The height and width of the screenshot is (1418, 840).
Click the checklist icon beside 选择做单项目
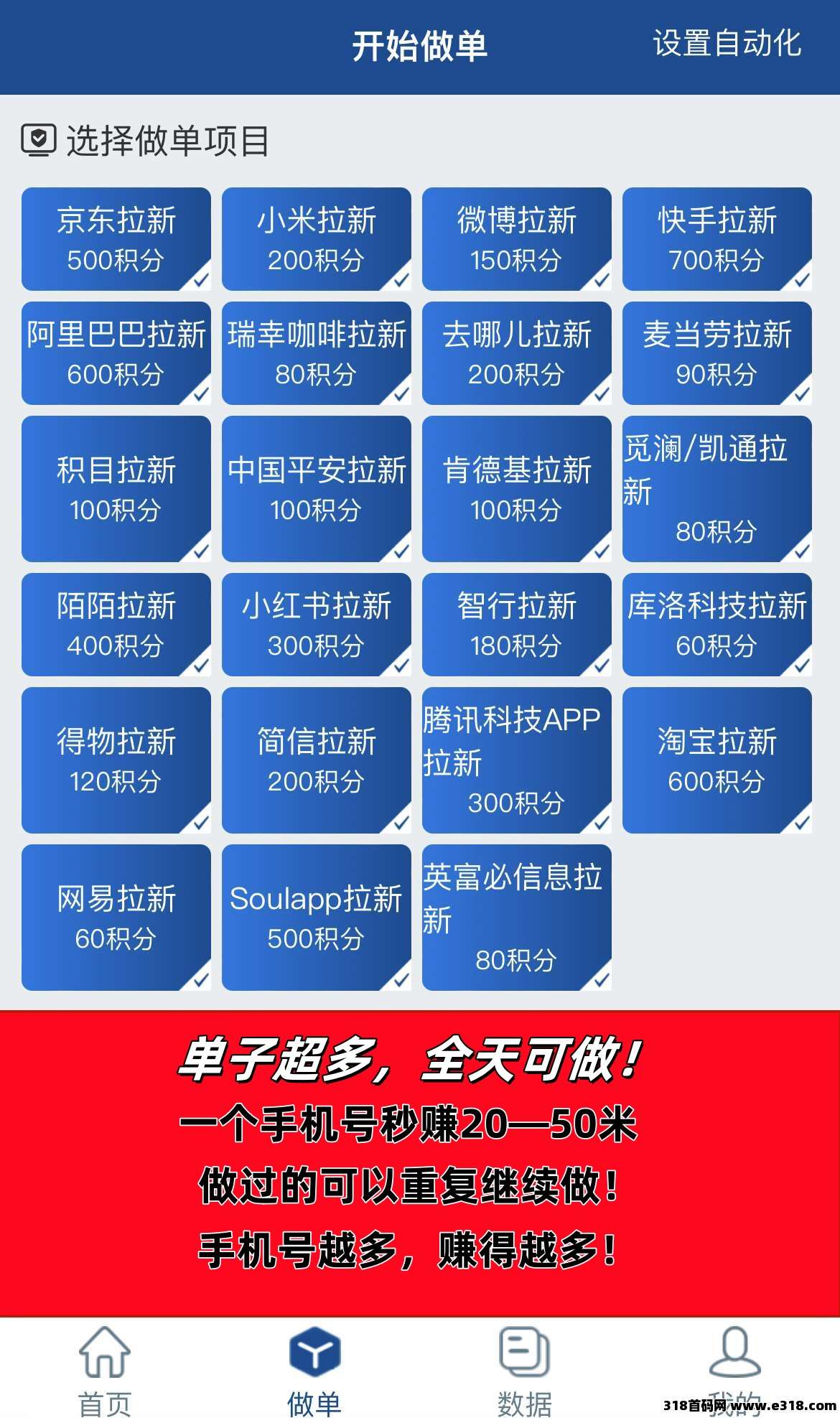click(39, 141)
